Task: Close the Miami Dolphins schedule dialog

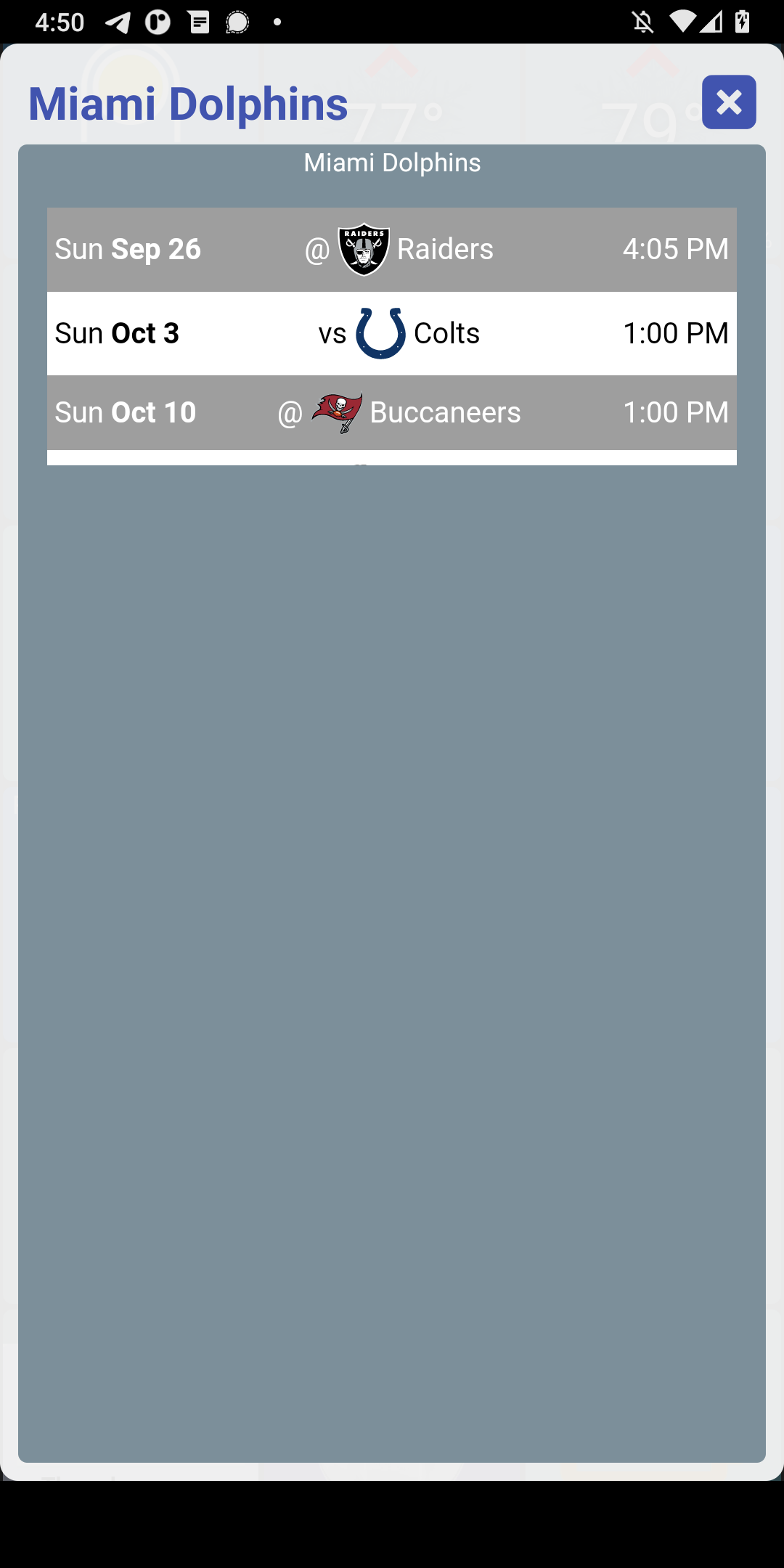Action: coord(729,102)
